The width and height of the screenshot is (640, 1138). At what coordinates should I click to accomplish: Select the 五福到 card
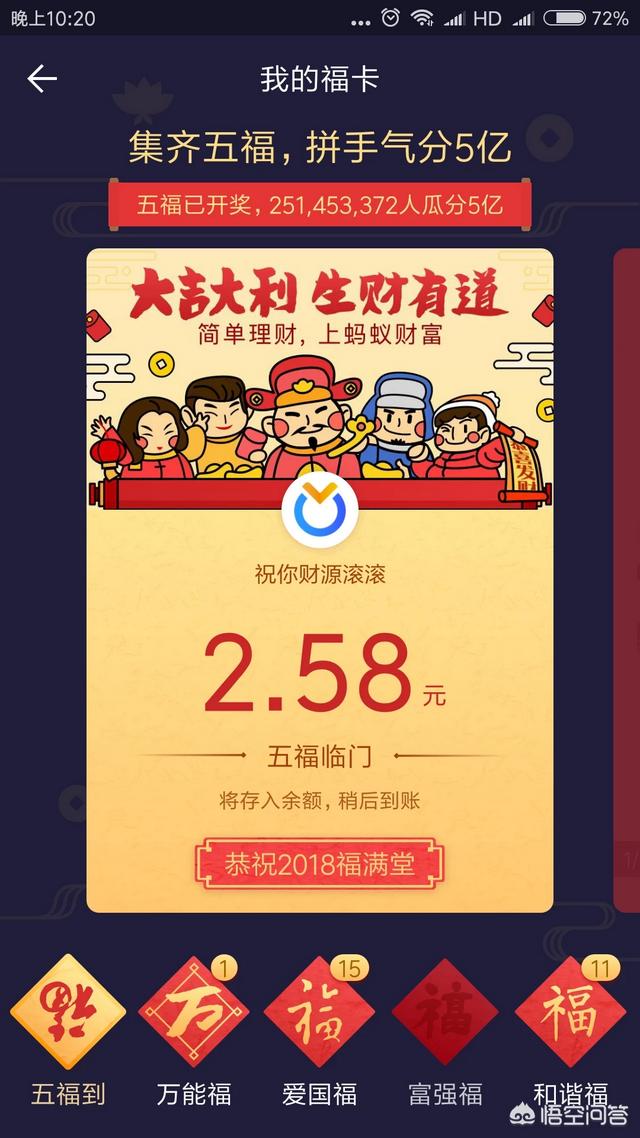pyautogui.click(x=67, y=1014)
